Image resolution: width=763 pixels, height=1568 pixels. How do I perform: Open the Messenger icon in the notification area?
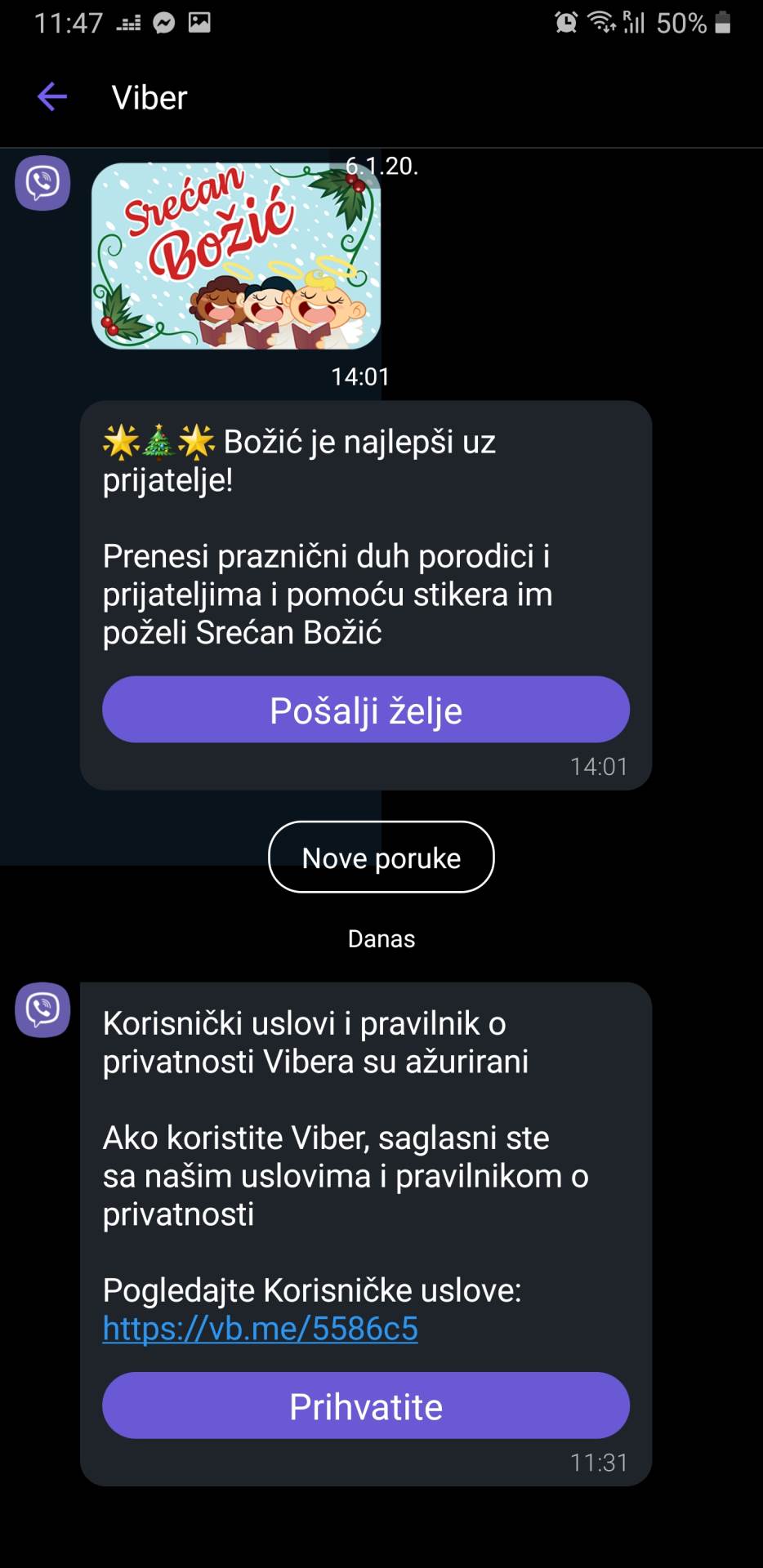163,22
